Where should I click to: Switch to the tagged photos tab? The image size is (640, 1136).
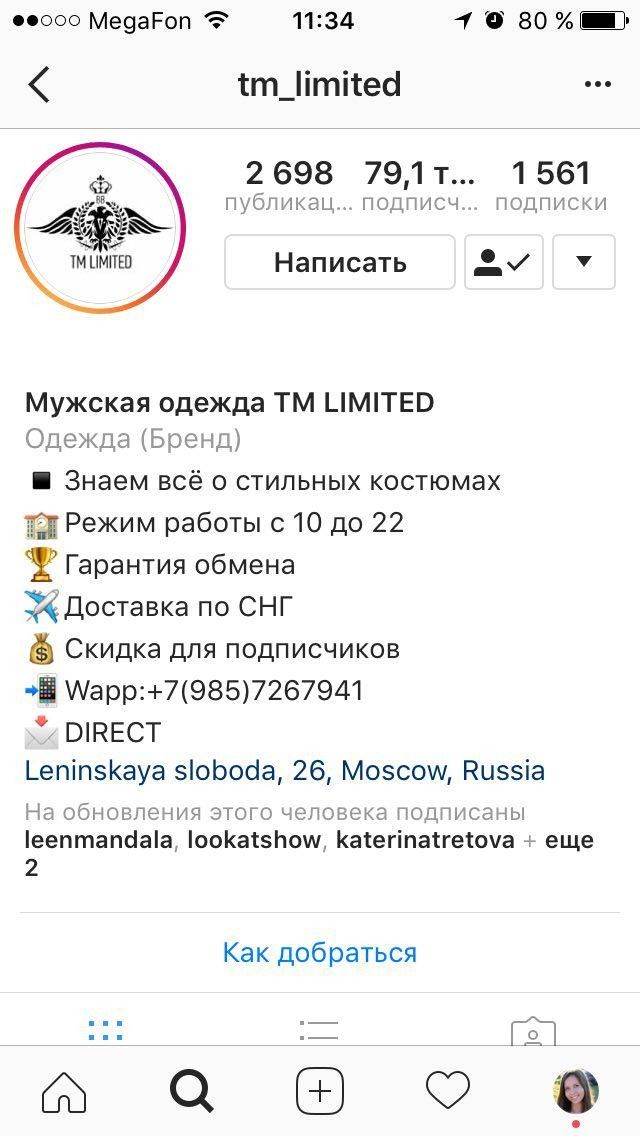533,1032
